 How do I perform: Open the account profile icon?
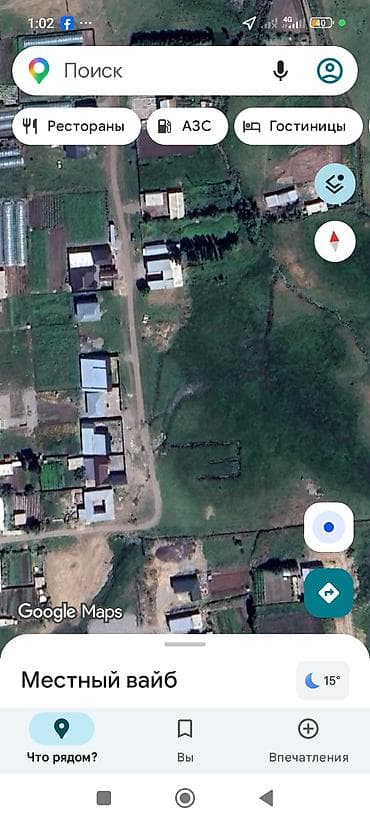pos(330,71)
